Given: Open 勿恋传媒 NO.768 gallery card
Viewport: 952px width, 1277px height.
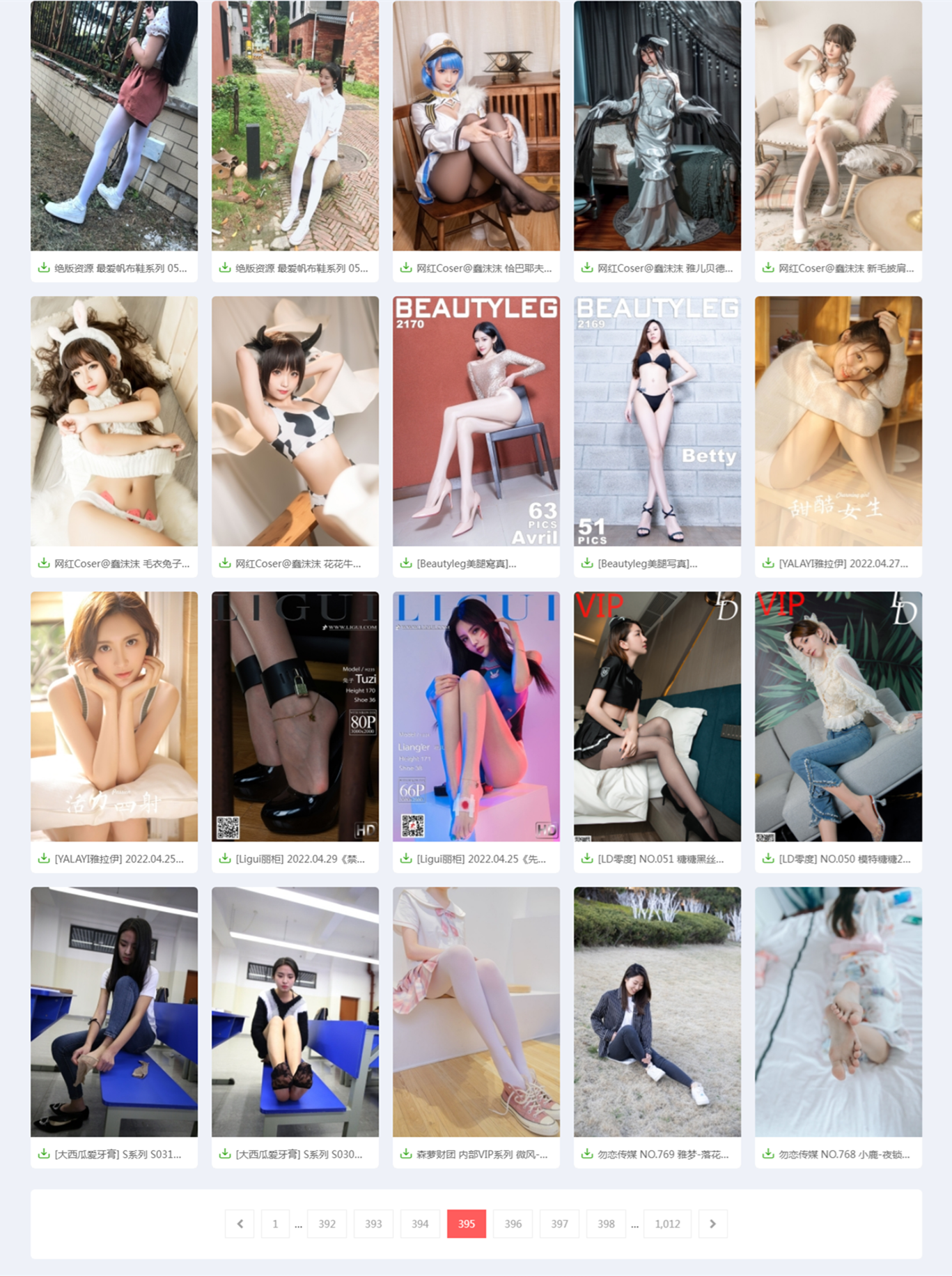Looking at the screenshot, I should pos(838,1012).
